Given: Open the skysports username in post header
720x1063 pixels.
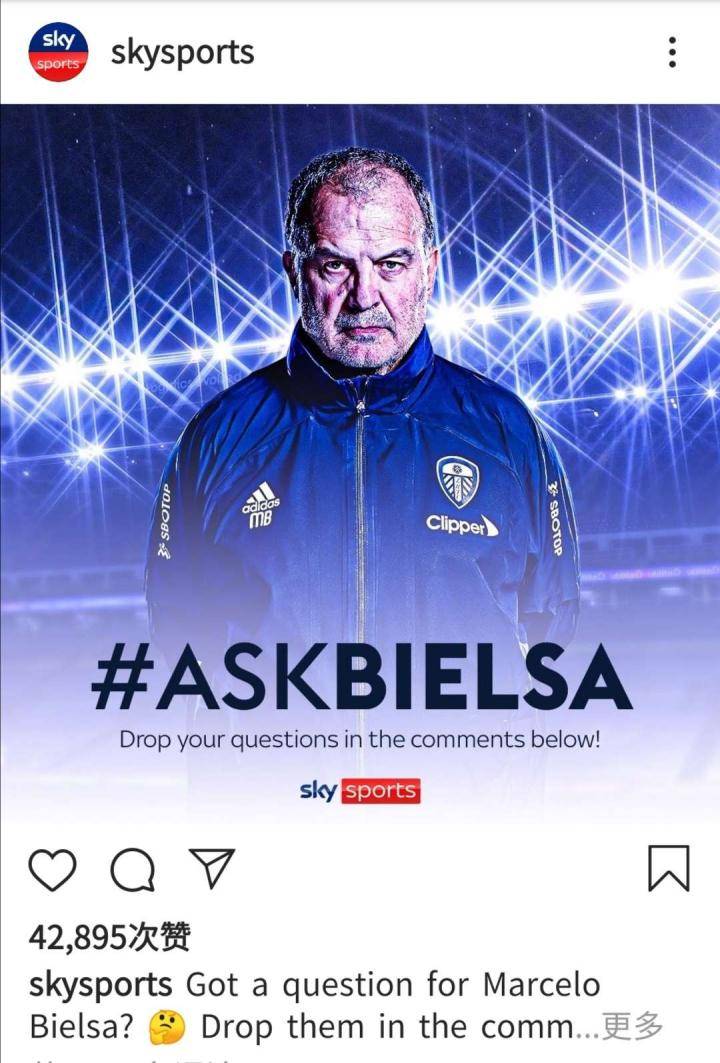Looking at the screenshot, I should click(x=182, y=52).
